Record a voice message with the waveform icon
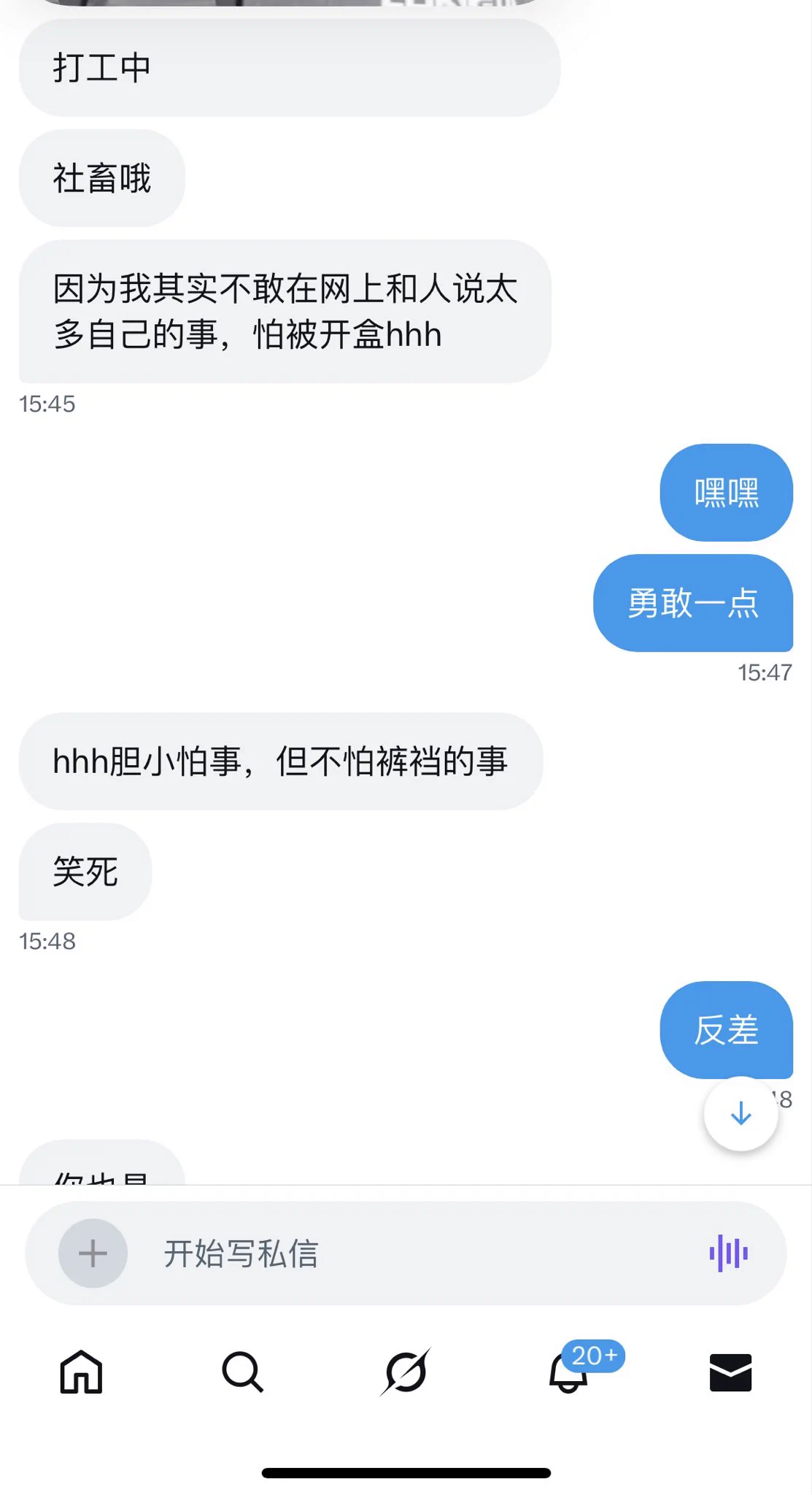812x1495 pixels. (x=728, y=1253)
